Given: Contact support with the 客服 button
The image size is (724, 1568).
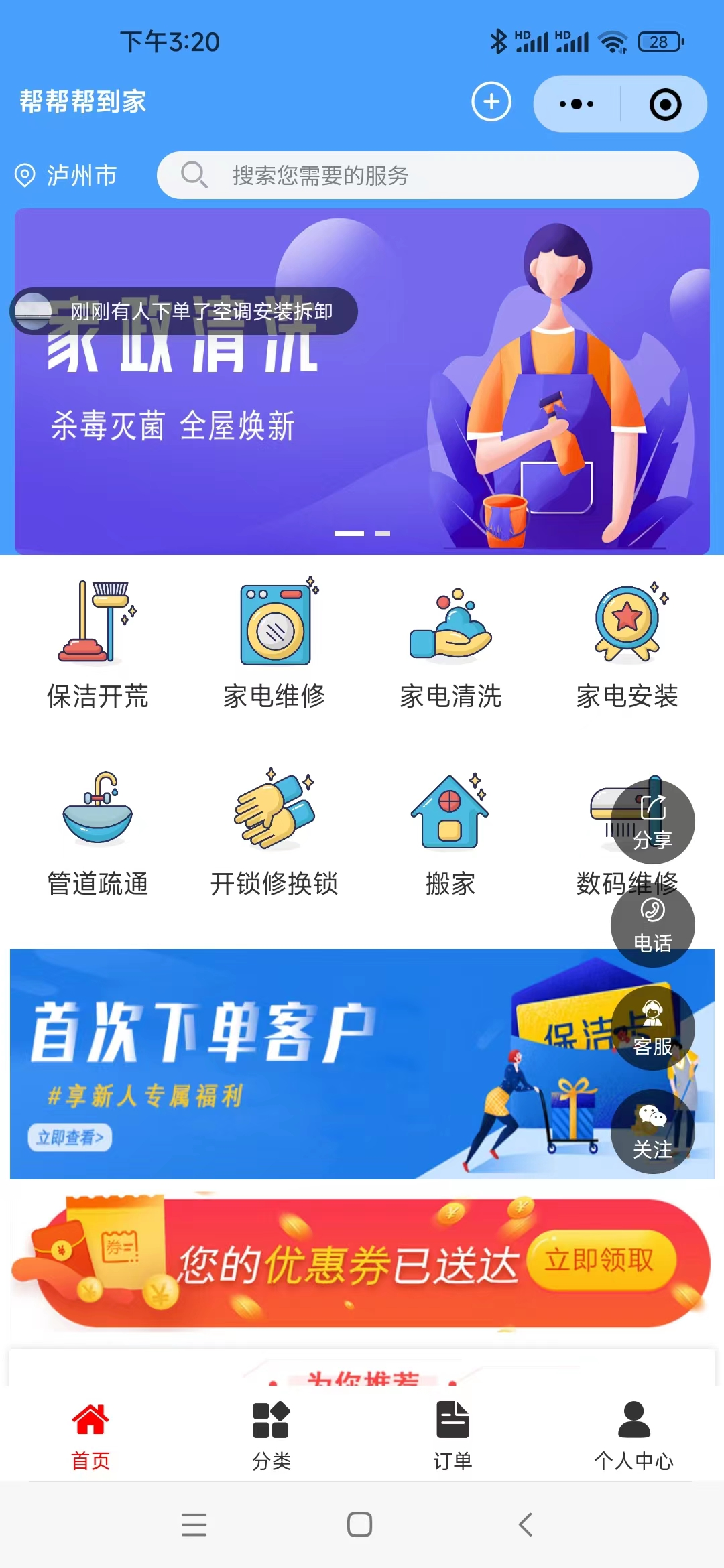Looking at the screenshot, I should tap(652, 1028).
